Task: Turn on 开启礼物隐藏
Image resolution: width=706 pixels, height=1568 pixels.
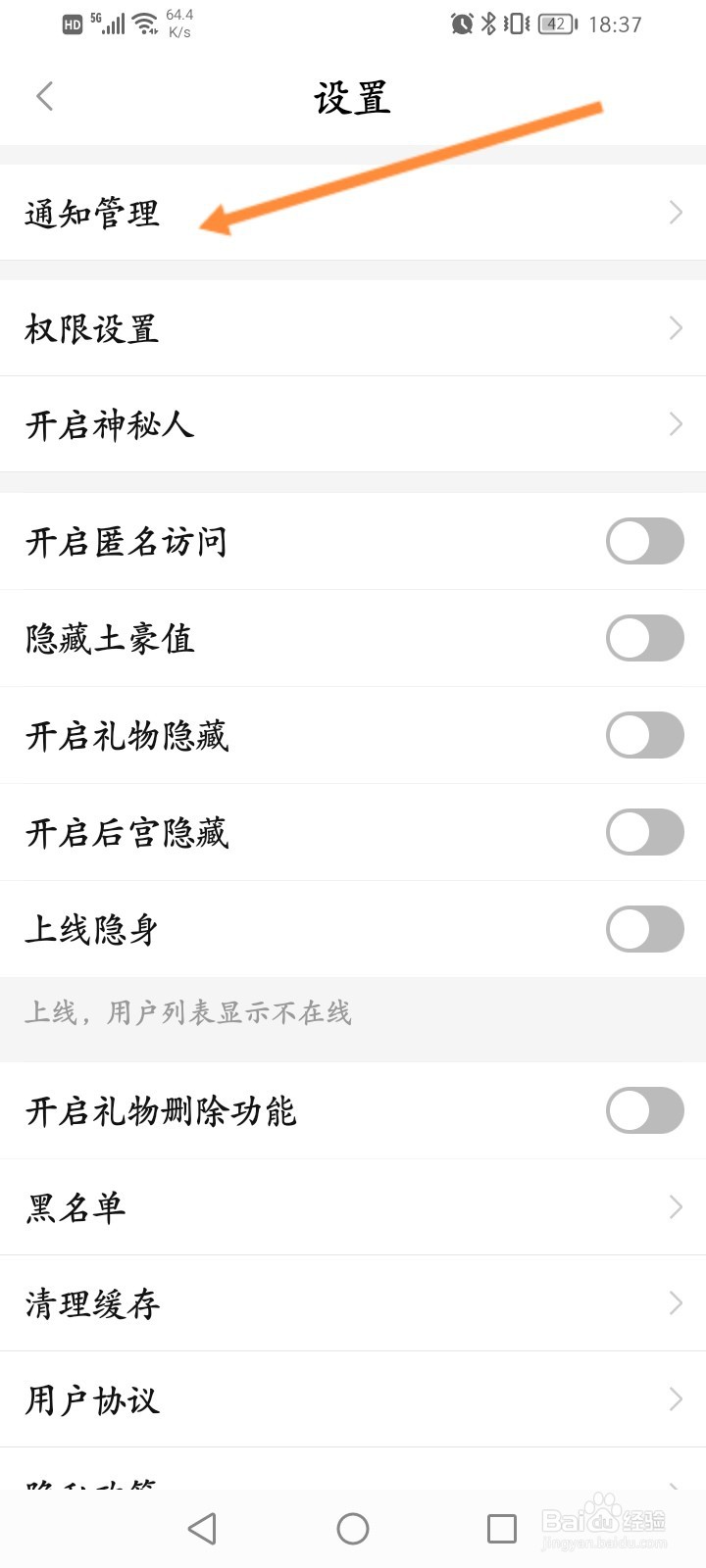Action: 644,735
